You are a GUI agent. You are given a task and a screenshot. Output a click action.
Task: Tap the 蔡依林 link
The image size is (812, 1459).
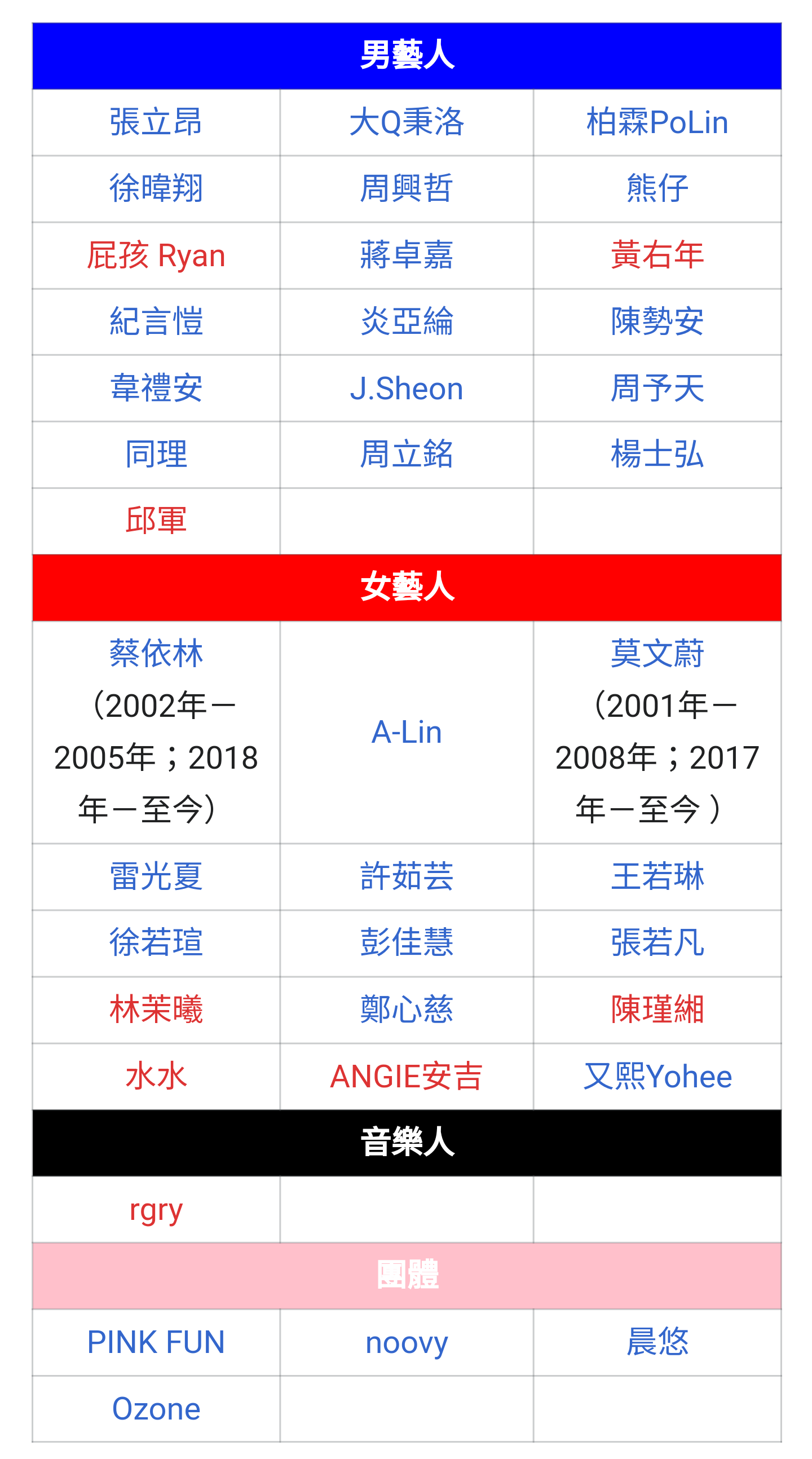[x=156, y=654]
